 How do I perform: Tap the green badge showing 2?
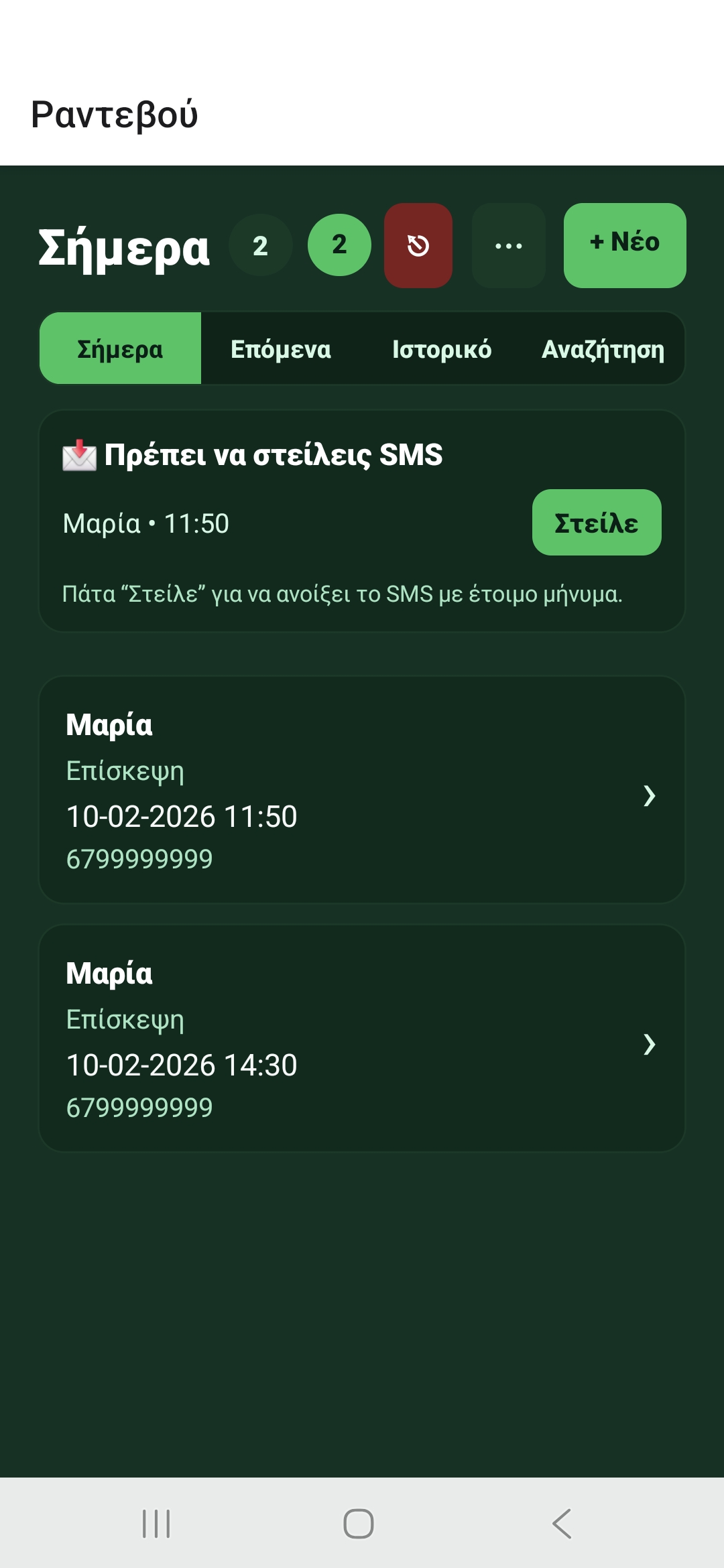point(339,245)
